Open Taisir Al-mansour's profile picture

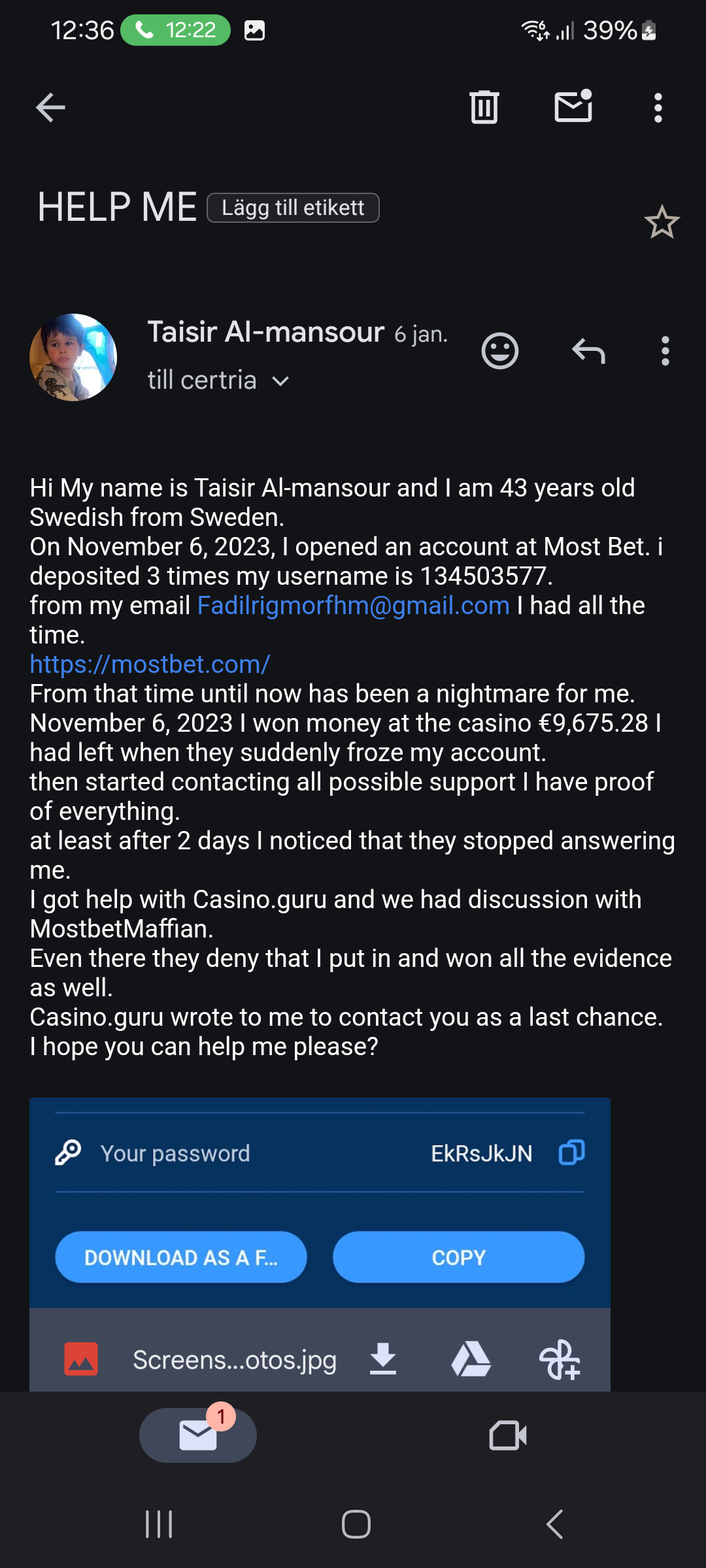click(x=73, y=357)
